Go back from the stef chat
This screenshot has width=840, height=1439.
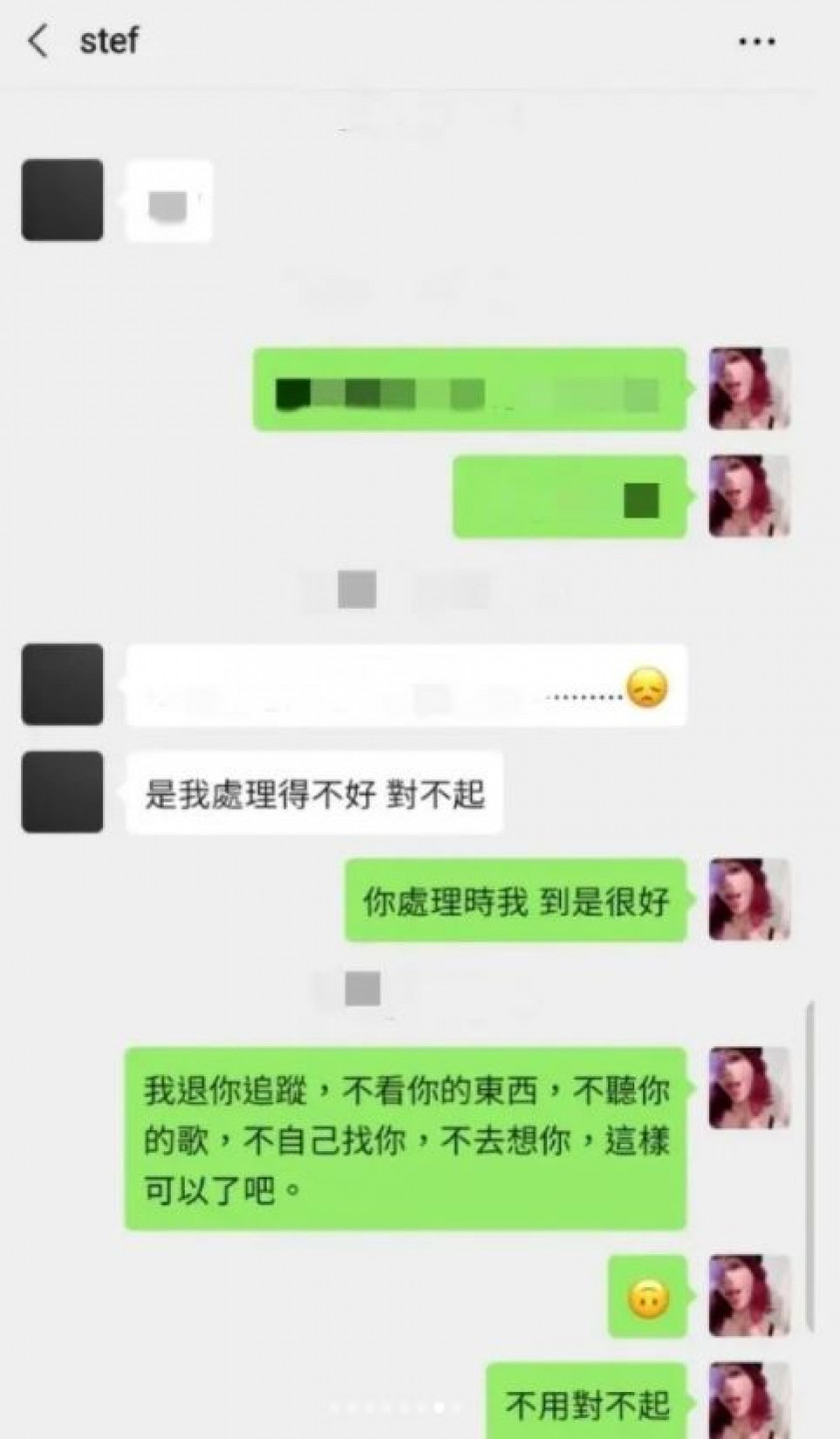coord(38,42)
